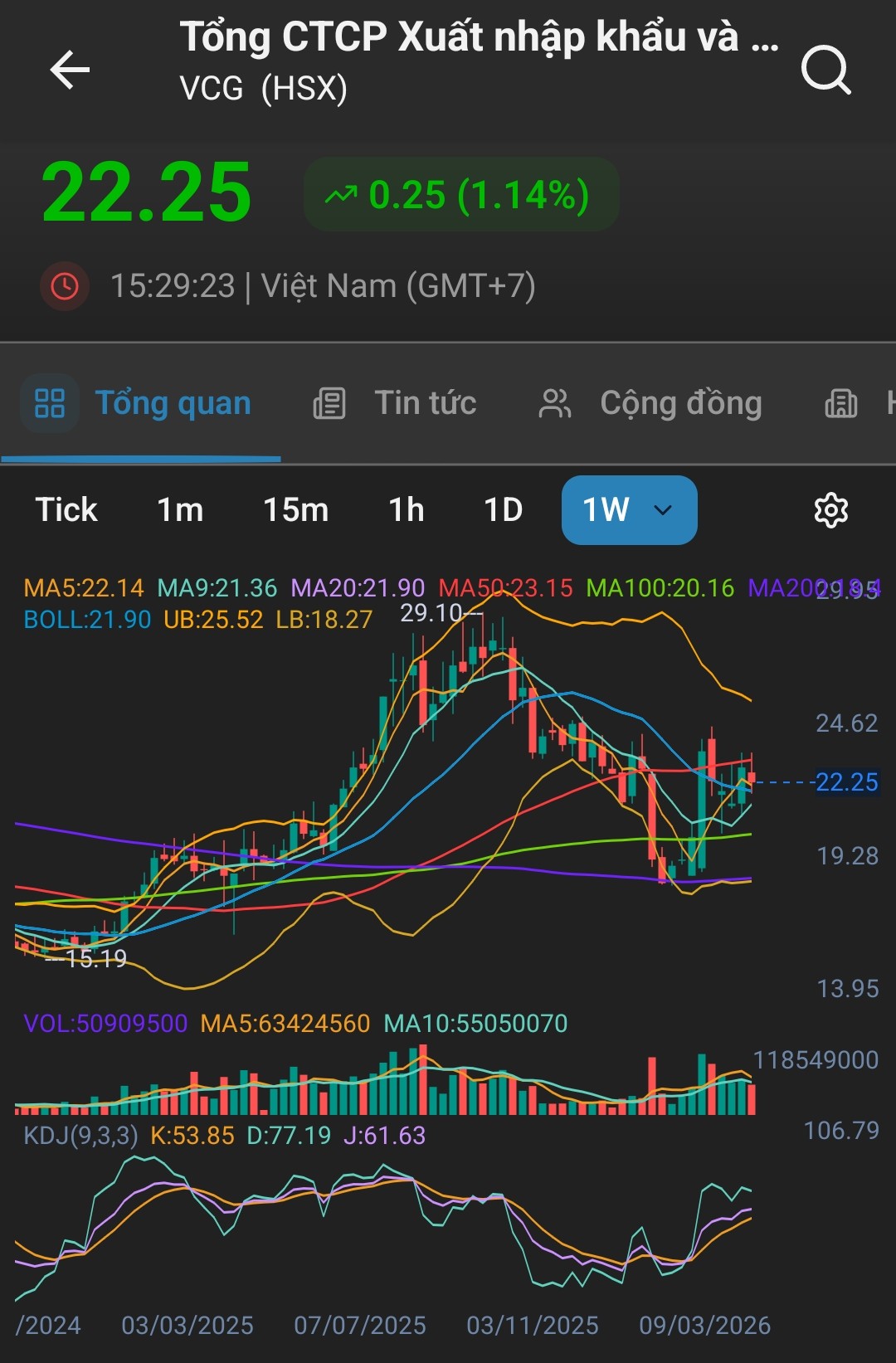The width and height of the screenshot is (896, 1363).
Task: Switch to the Cộng đồng tab
Action: tap(650, 403)
